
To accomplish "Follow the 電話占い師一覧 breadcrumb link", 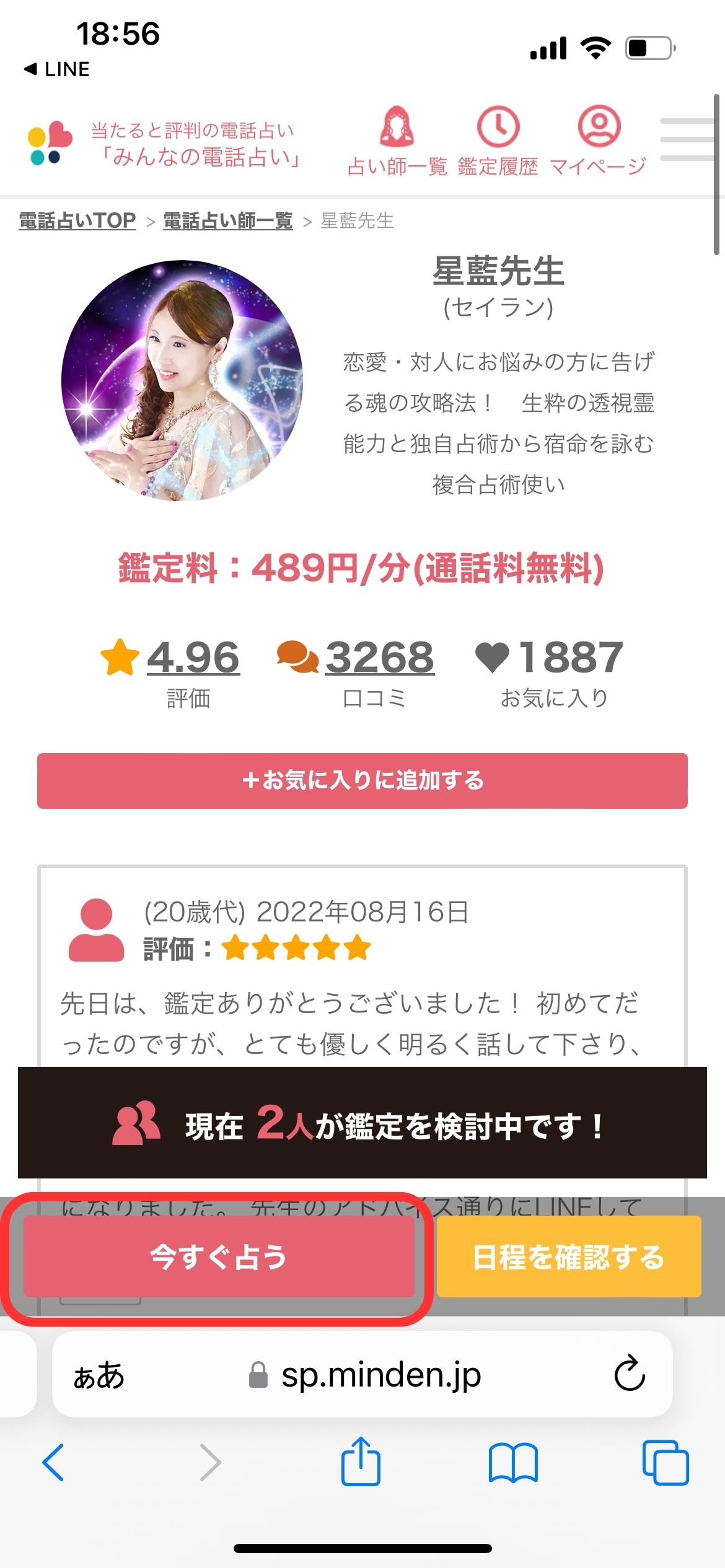I will [227, 220].
